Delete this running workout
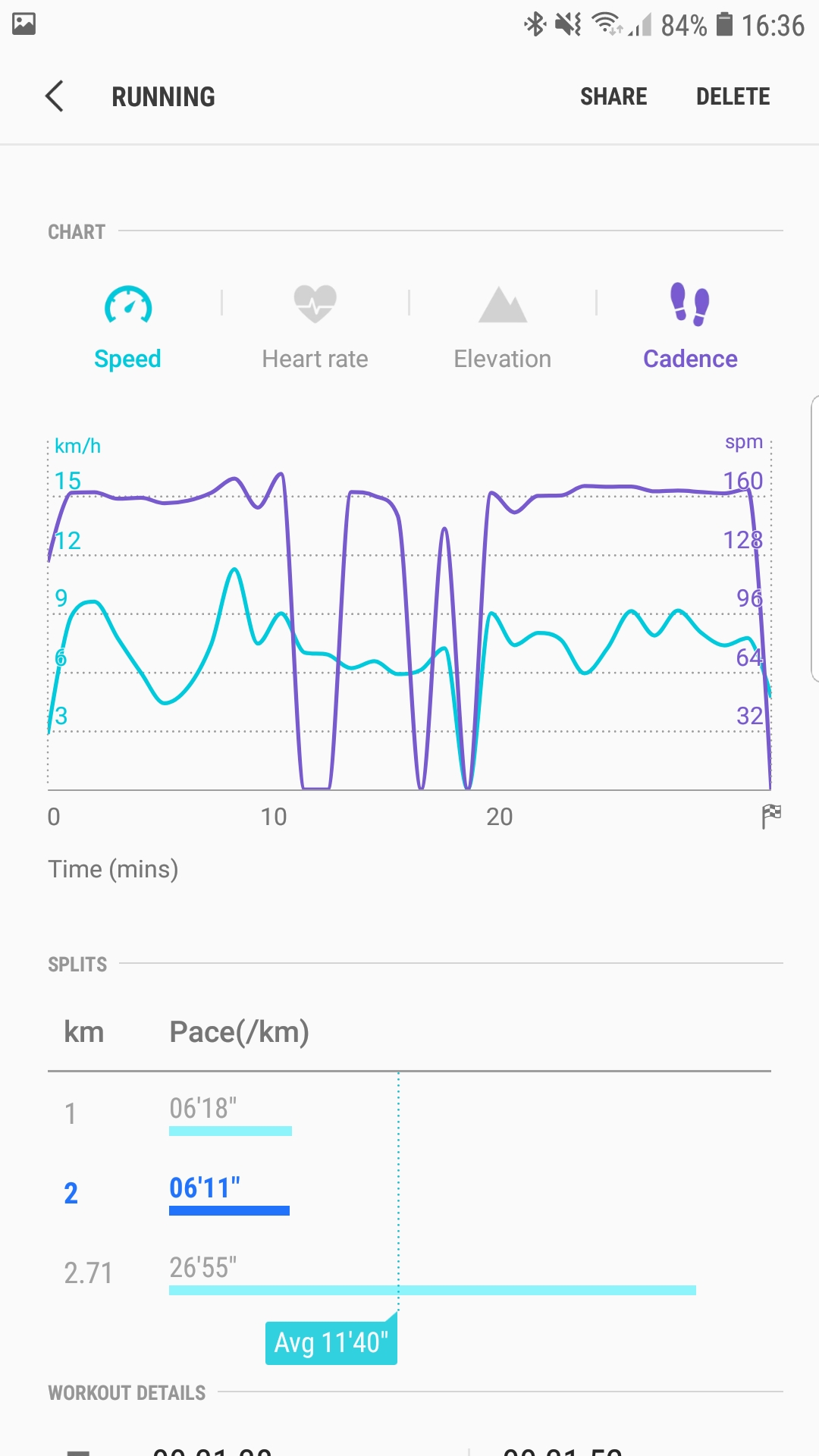 (x=733, y=96)
